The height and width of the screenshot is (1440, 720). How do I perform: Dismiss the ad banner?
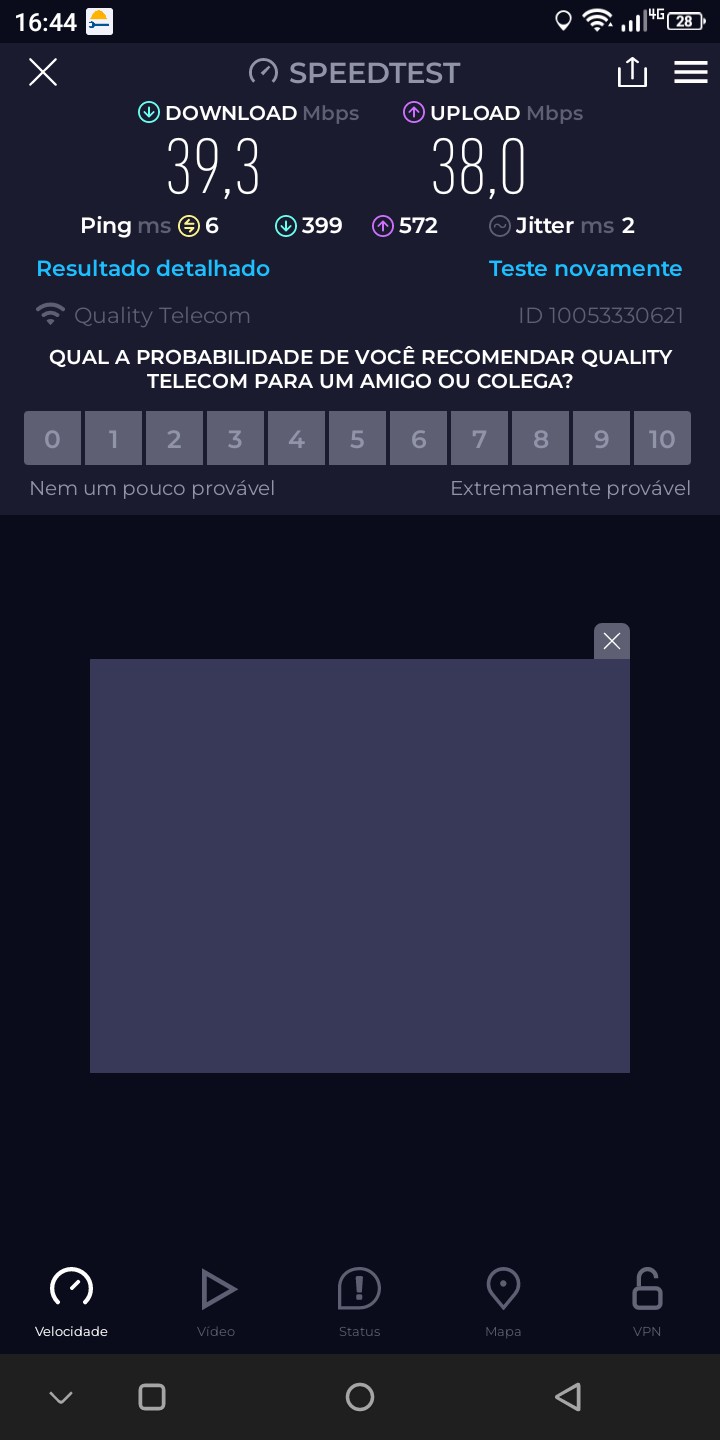612,641
